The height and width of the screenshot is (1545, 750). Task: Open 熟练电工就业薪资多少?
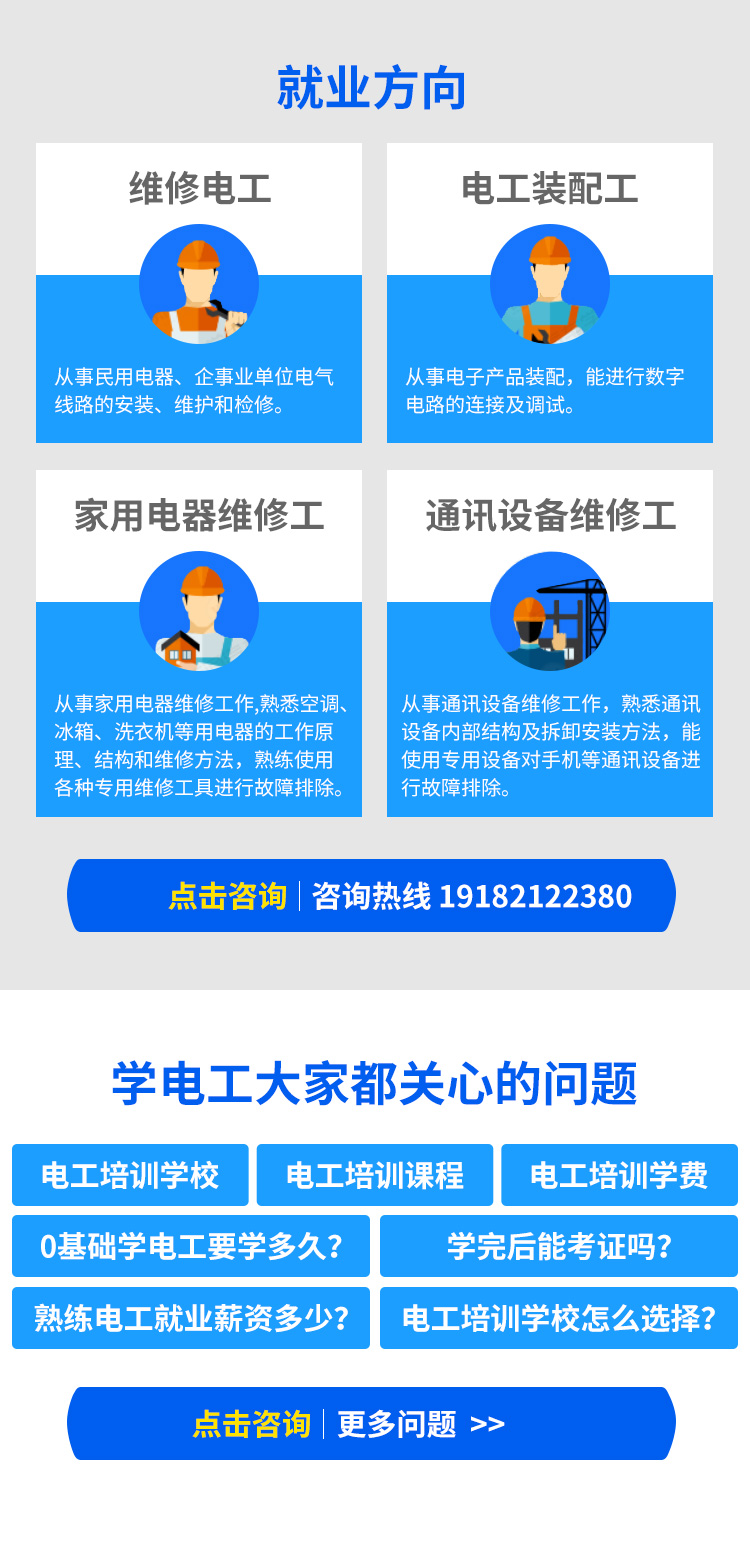[191, 1318]
